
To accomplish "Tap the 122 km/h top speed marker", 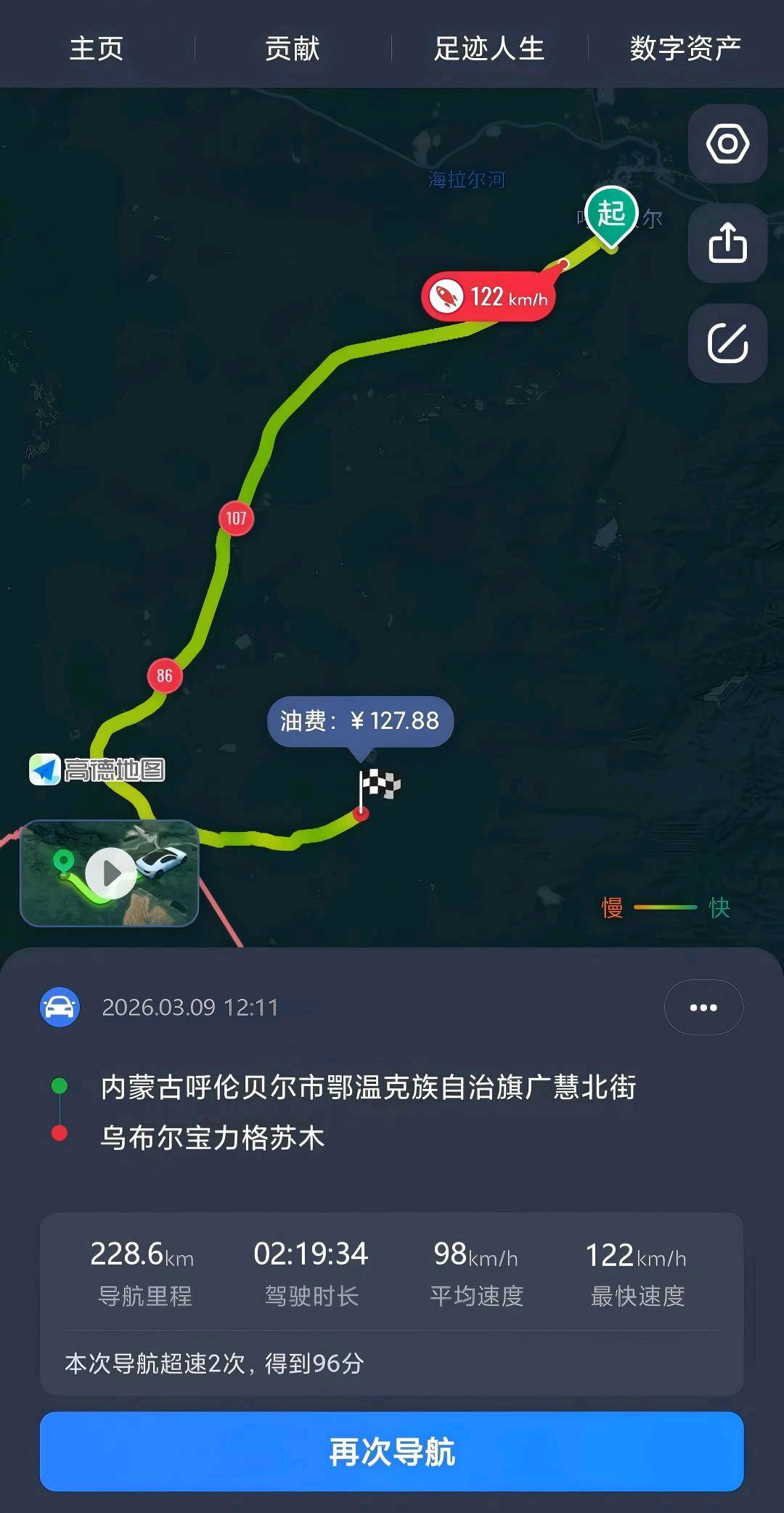I will pos(489,297).
